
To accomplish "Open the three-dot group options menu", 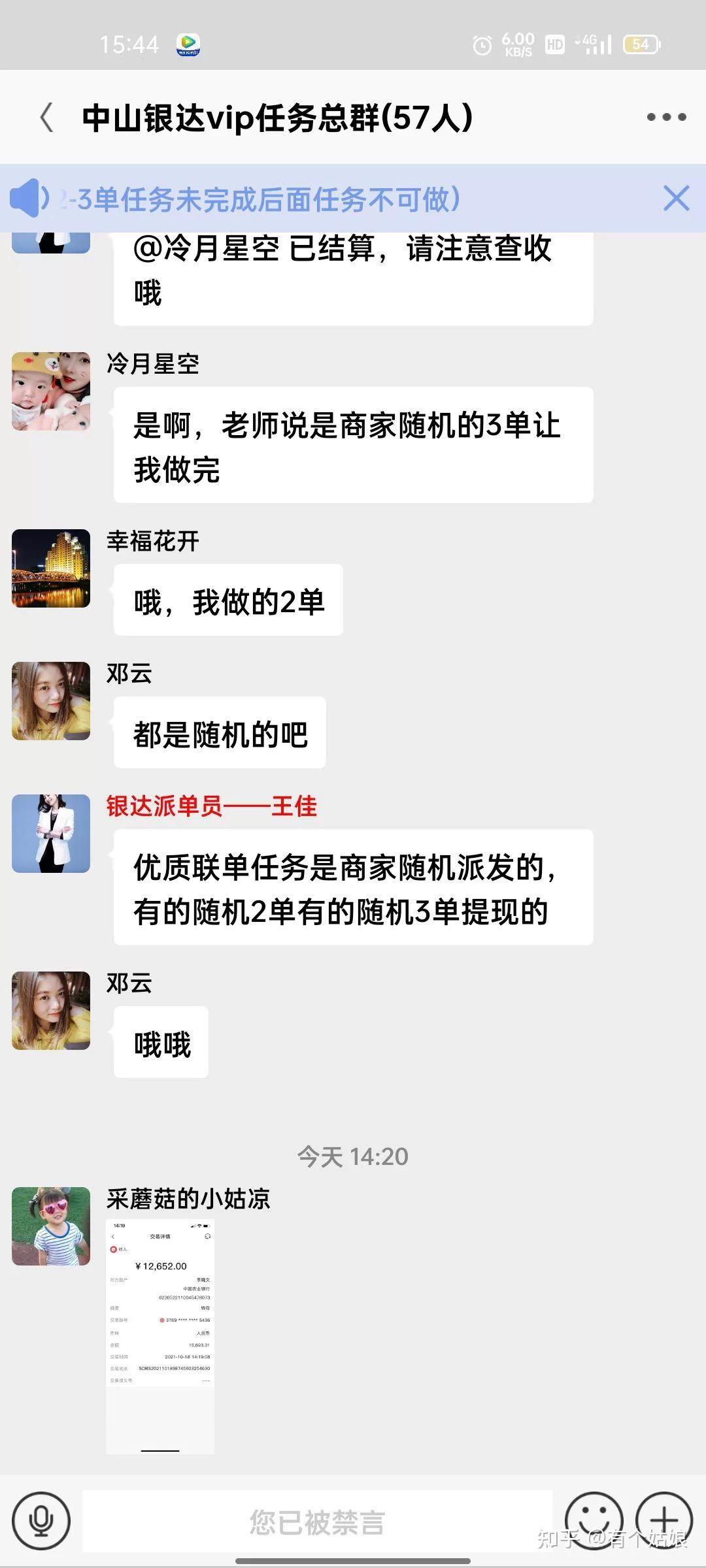I will click(x=665, y=118).
